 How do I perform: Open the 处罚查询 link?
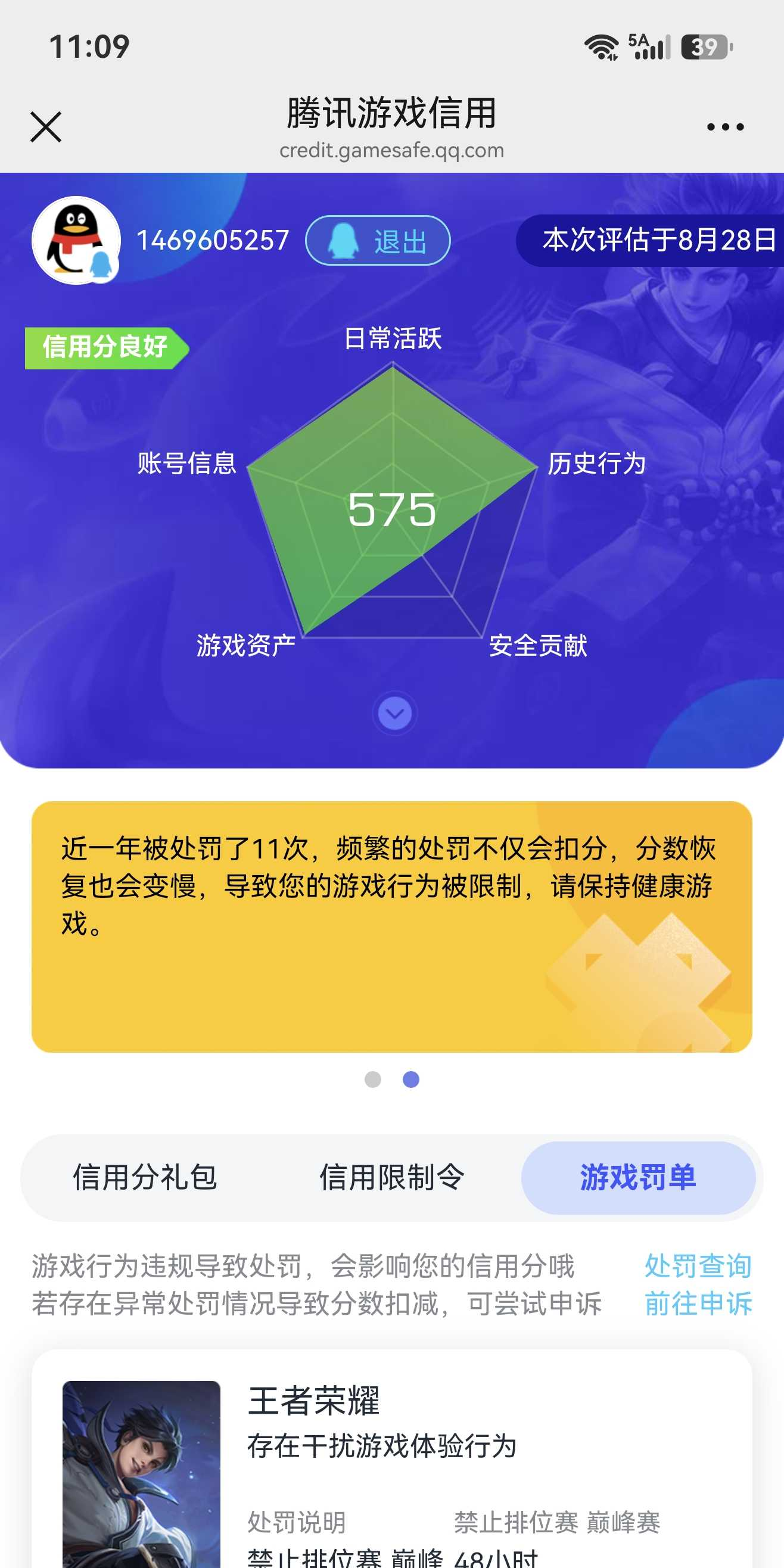(698, 1265)
